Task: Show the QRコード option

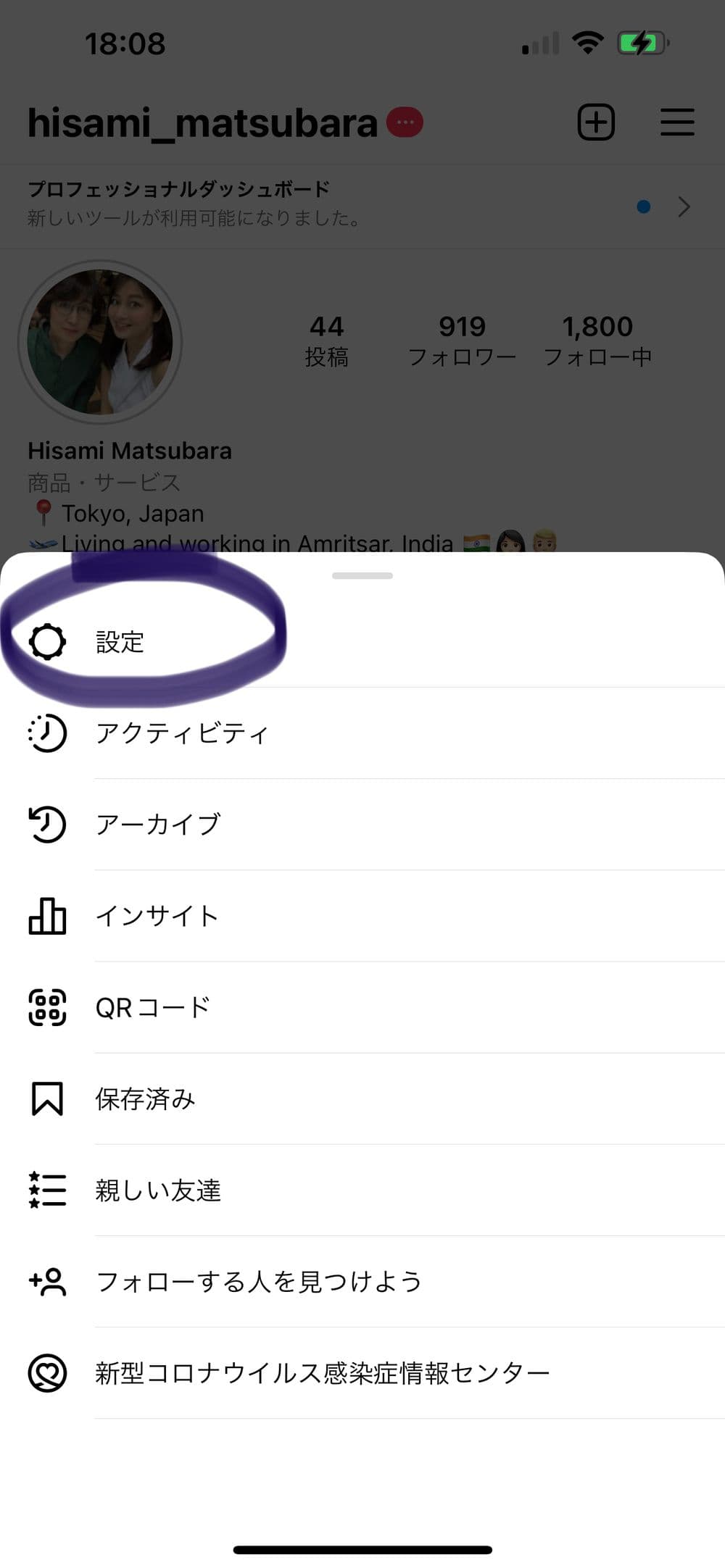Action: [x=152, y=1007]
